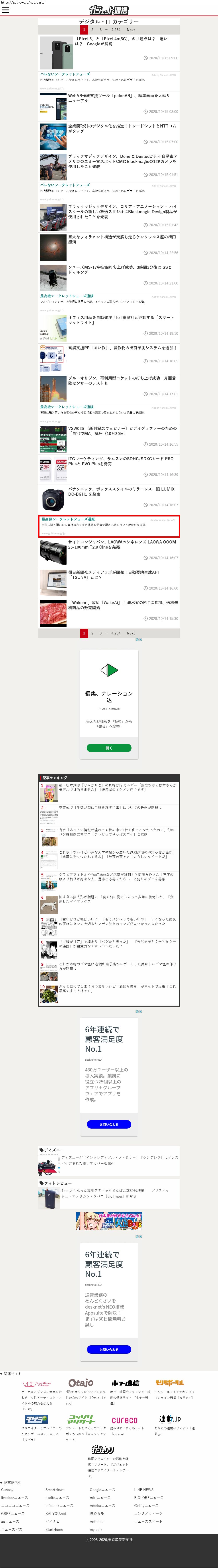Screen dimensions: 218x1568
Task: Tap the green 開く ad button
Action: coord(109,748)
